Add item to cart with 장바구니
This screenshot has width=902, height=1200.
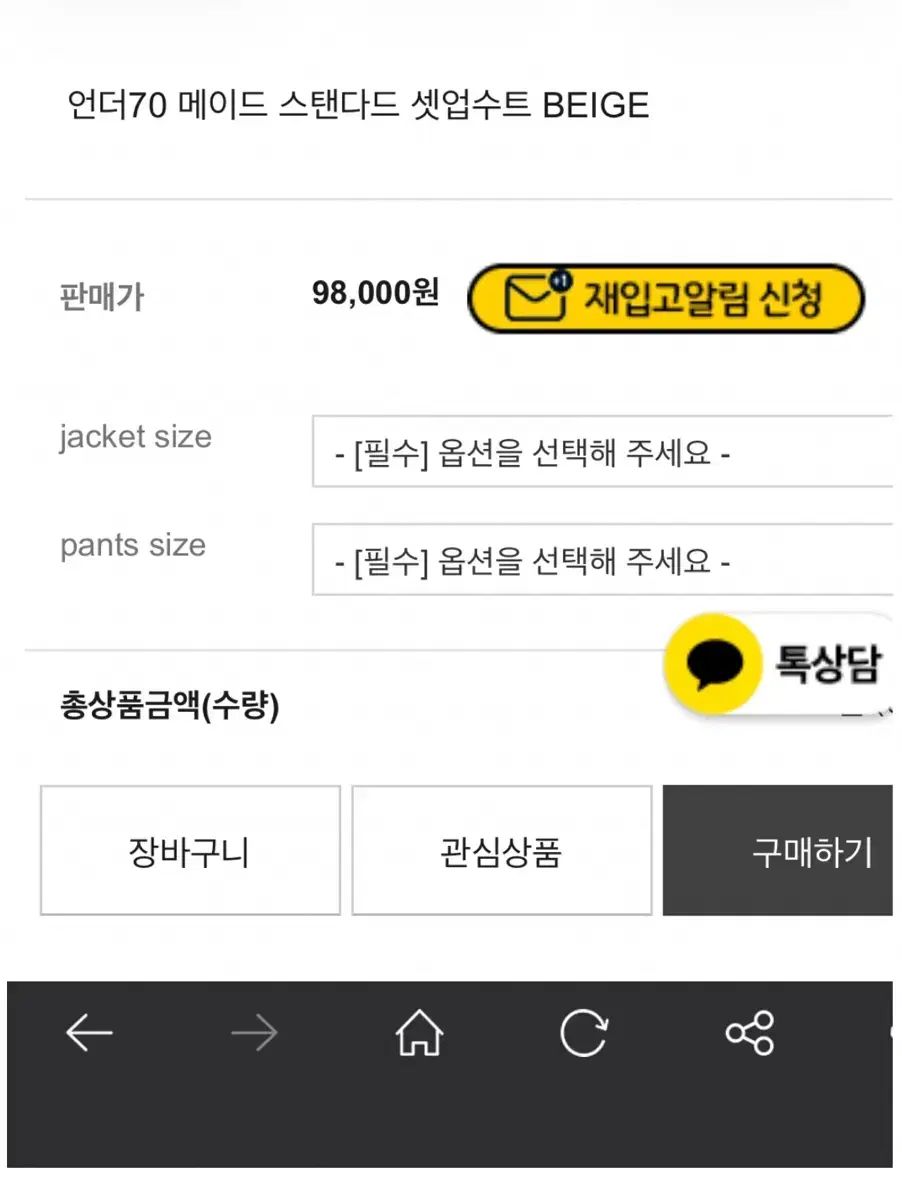190,851
